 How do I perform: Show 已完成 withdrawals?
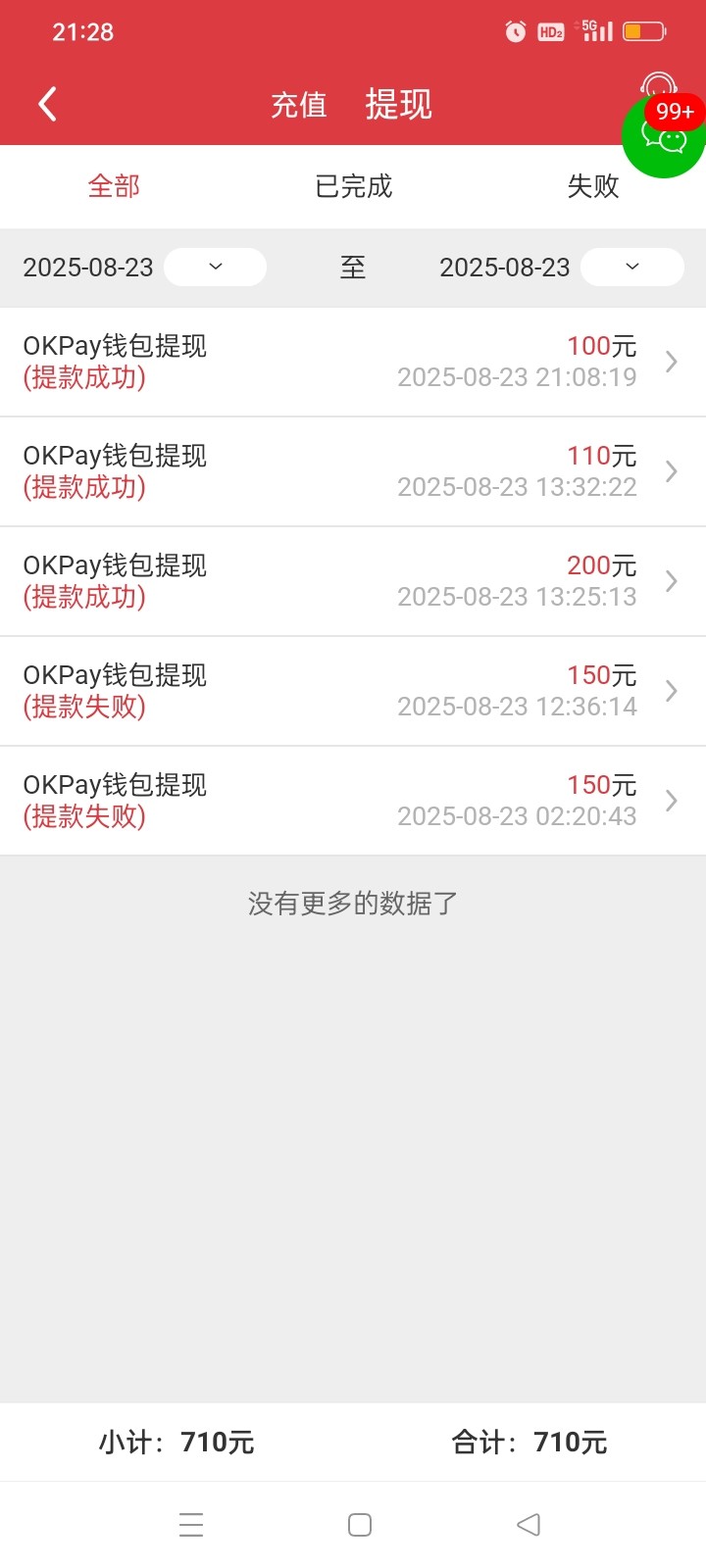[353, 186]
